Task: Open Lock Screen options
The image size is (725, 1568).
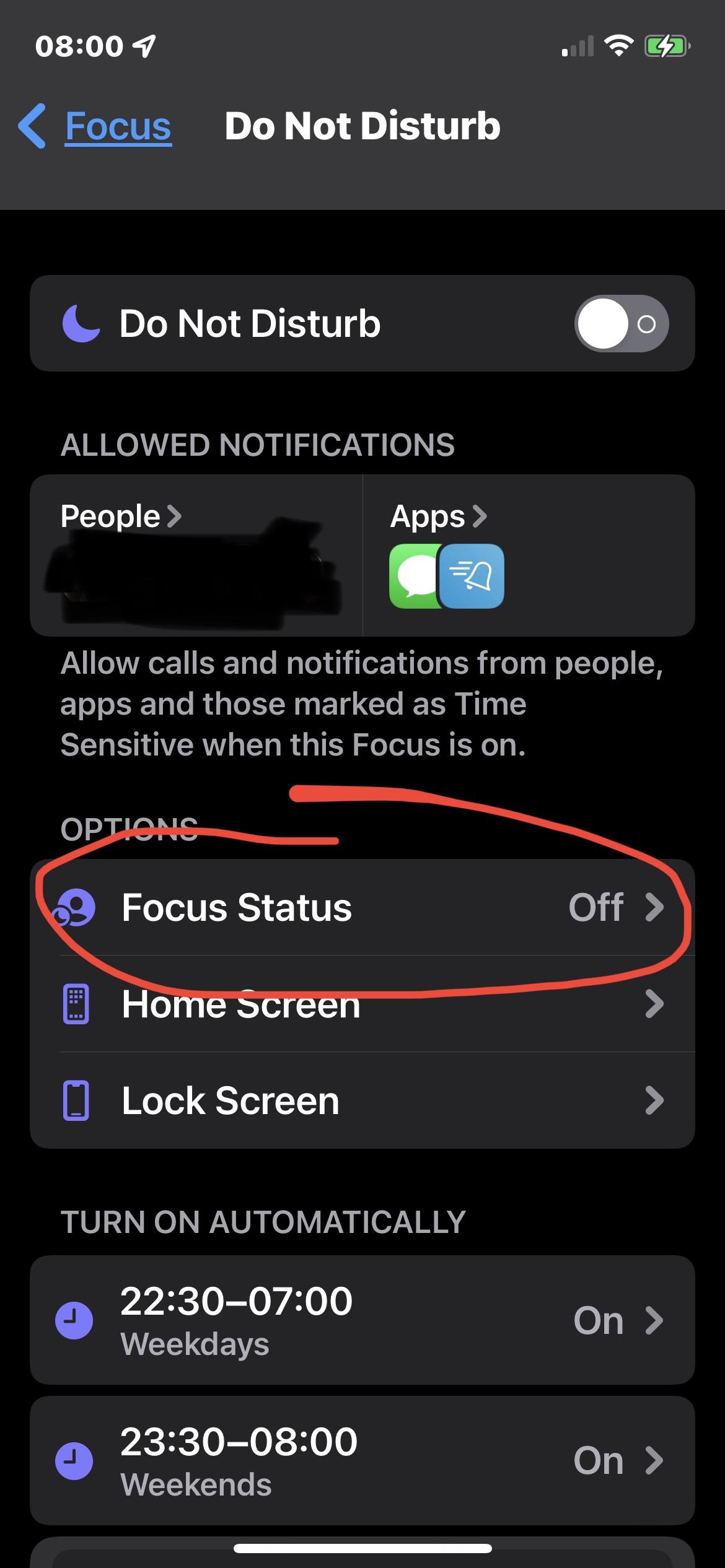Action: point(362,1100)
